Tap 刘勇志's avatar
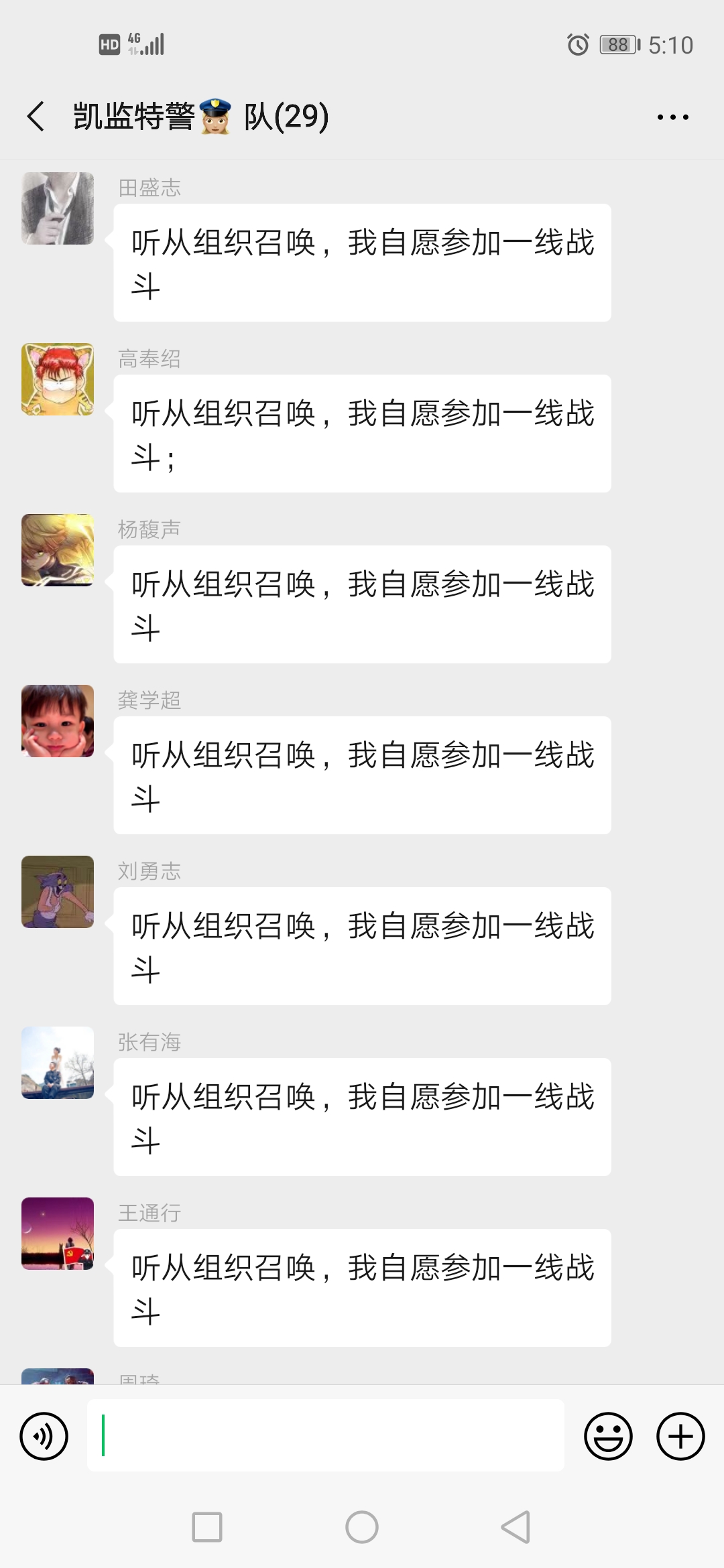This screenshot has height=1568, width=724. coord(58,892)
